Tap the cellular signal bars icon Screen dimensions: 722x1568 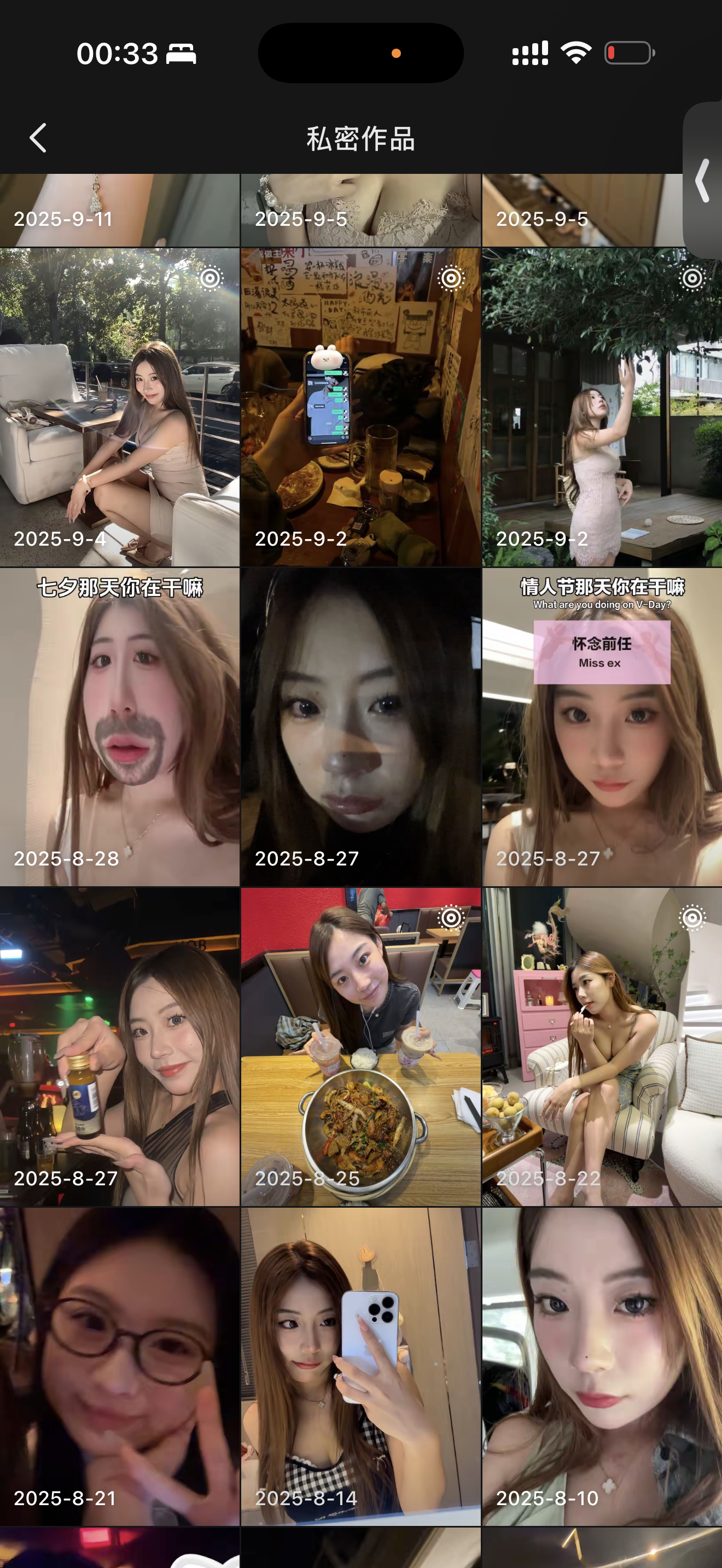pyautogui.click(x=529, y=53)
